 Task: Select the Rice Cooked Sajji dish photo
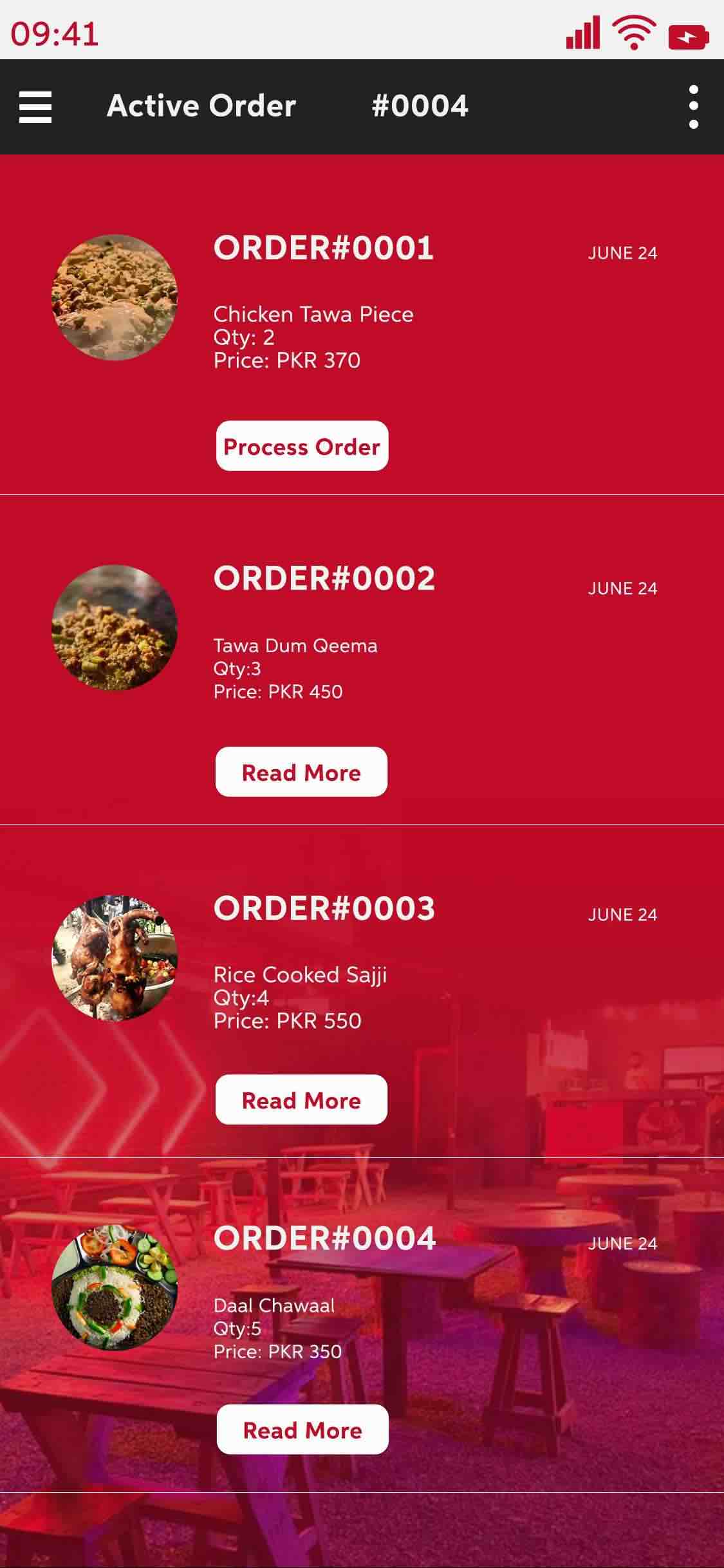(115, 958)
